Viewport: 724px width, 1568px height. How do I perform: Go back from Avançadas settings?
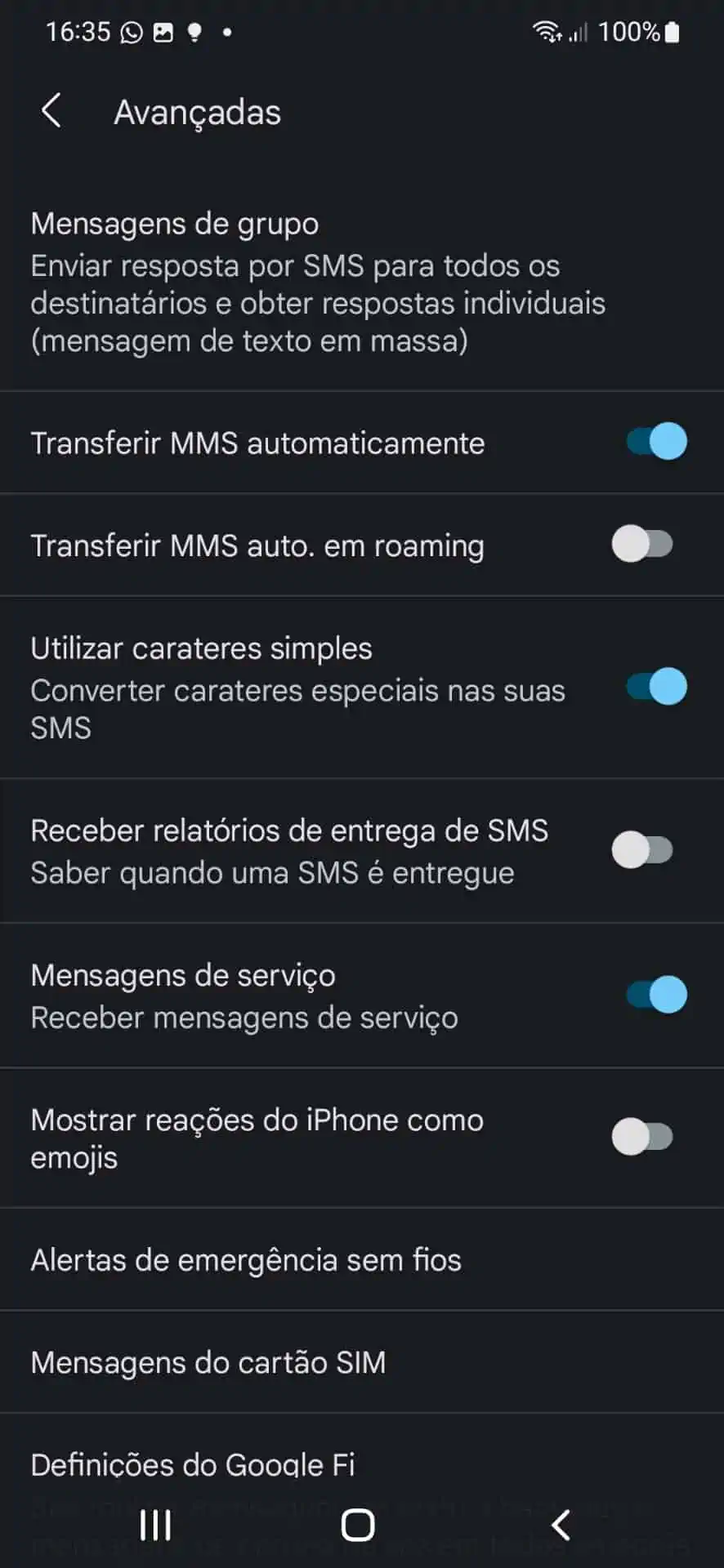[51, 111]
